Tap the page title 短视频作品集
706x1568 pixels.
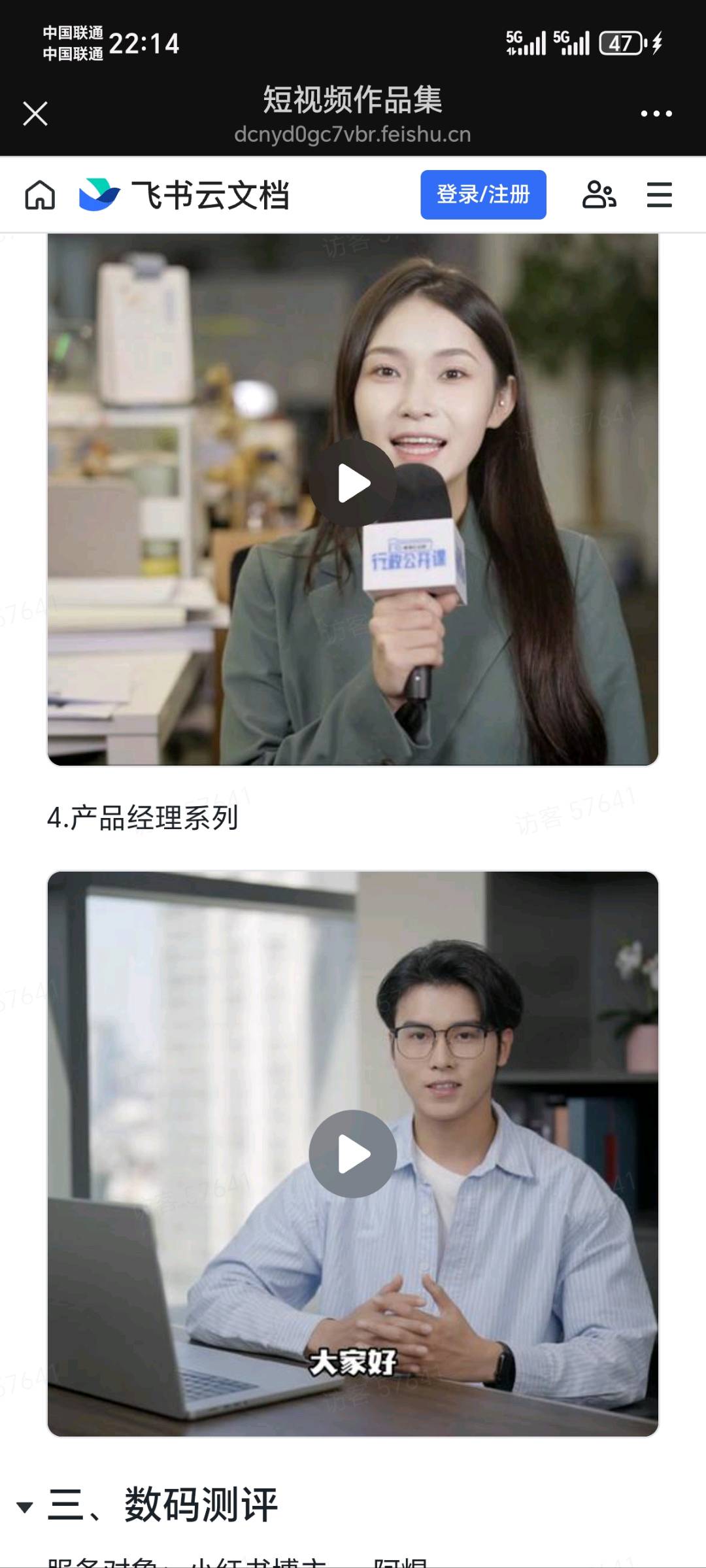(x=353, y=99)
